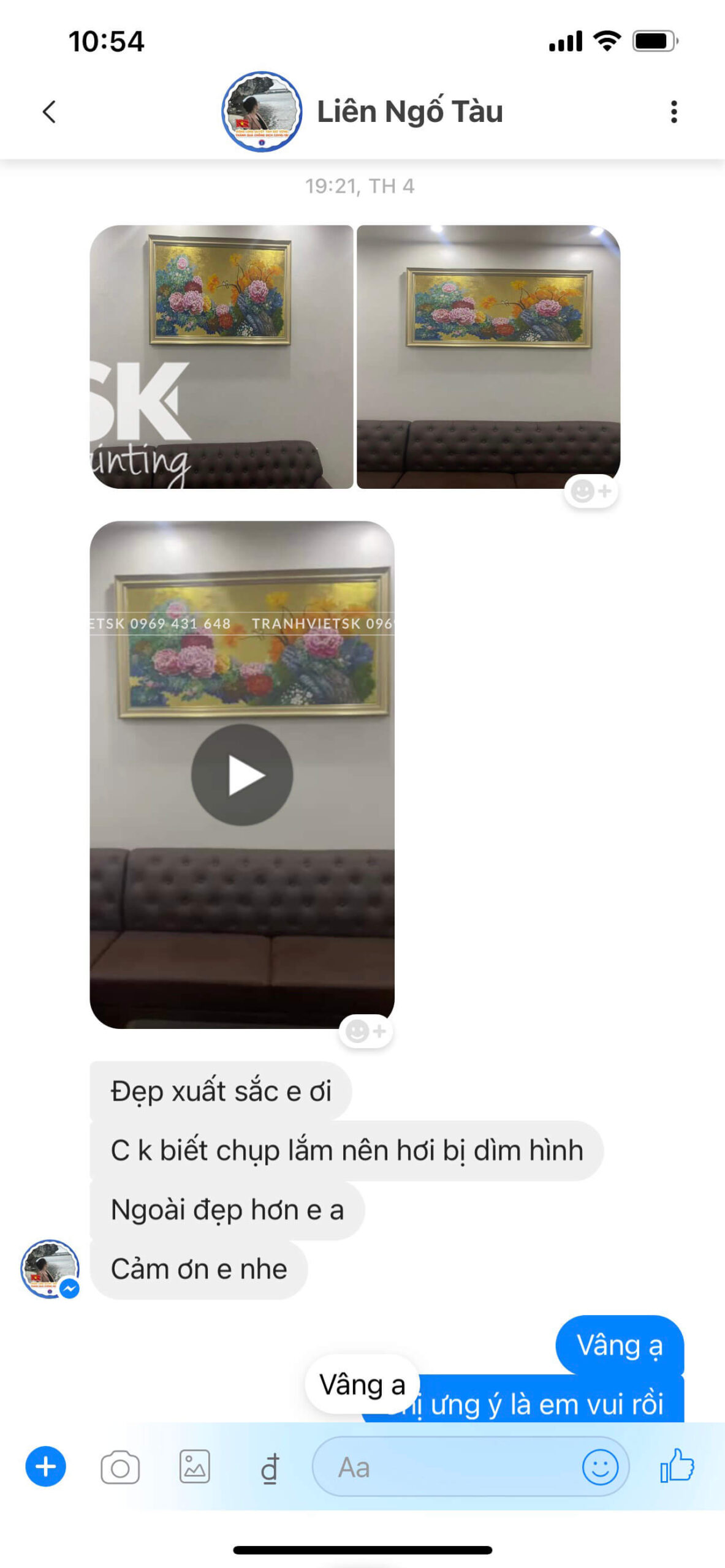Play the painting video
725x1568 pixels.
242,775
